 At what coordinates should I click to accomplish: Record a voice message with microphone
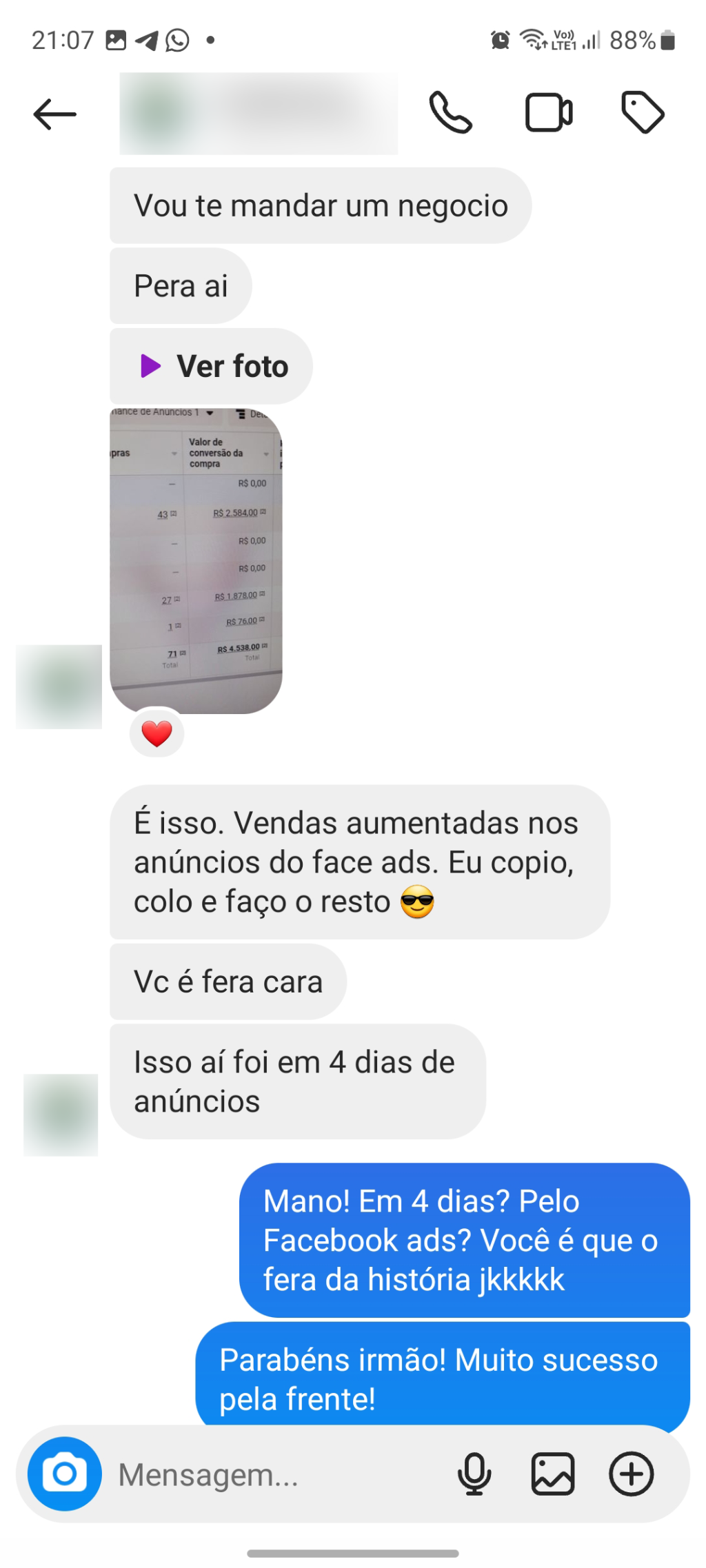click(474, 1474)
